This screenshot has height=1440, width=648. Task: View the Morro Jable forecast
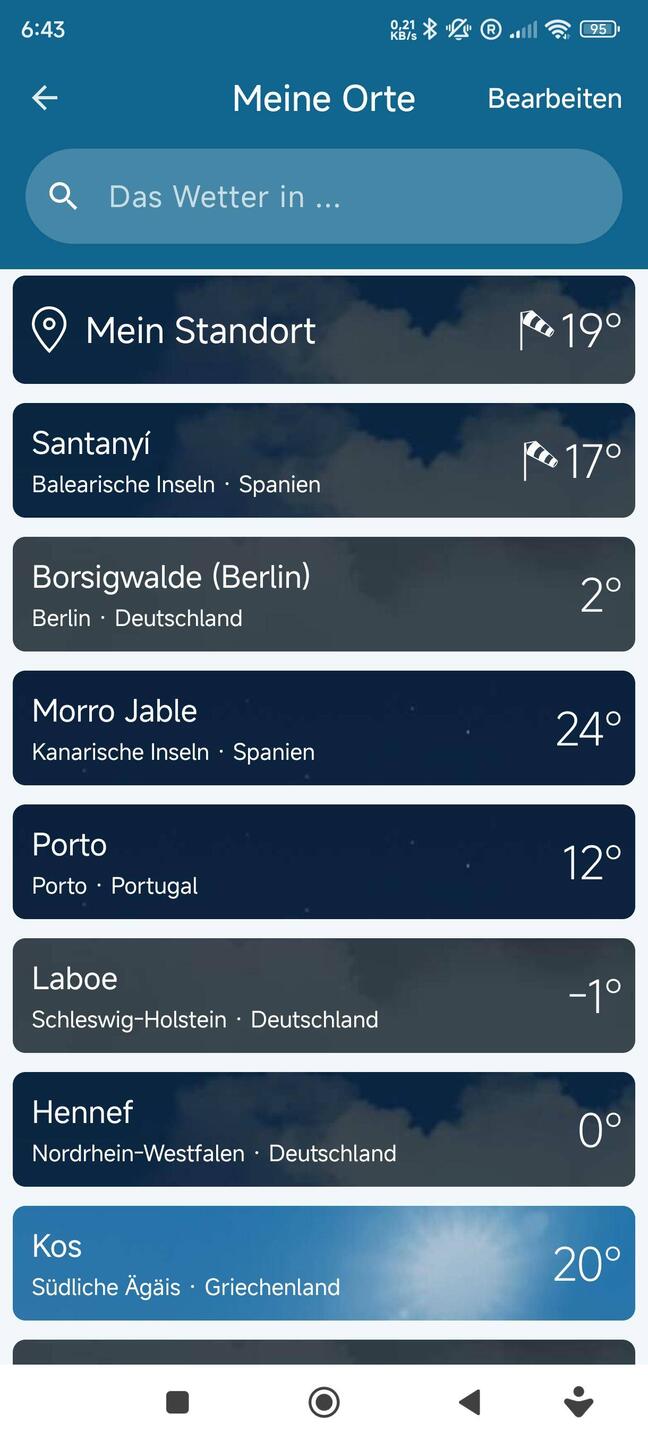point(324,728)
